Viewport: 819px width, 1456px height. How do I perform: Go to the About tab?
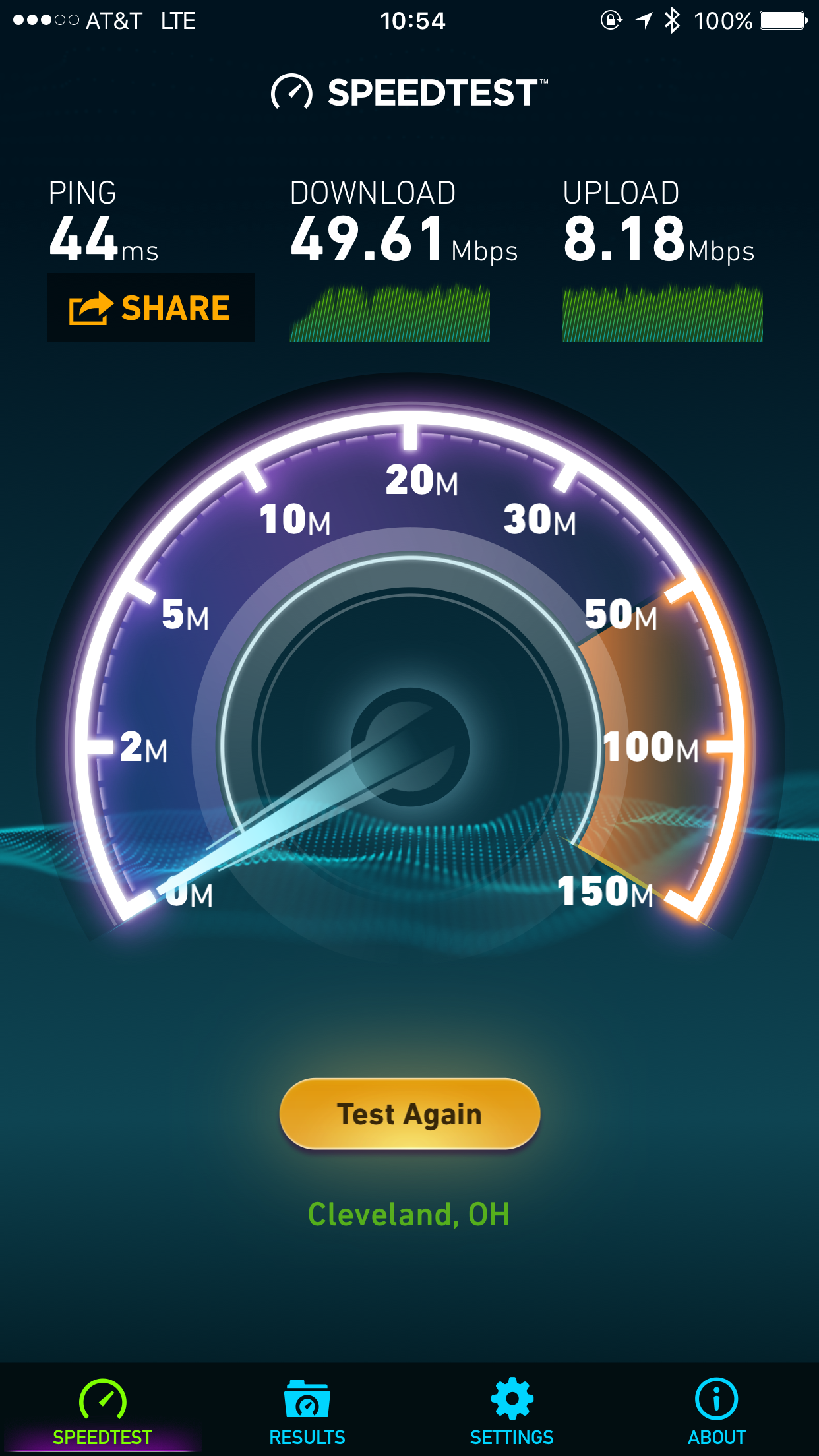[717, 1410]
